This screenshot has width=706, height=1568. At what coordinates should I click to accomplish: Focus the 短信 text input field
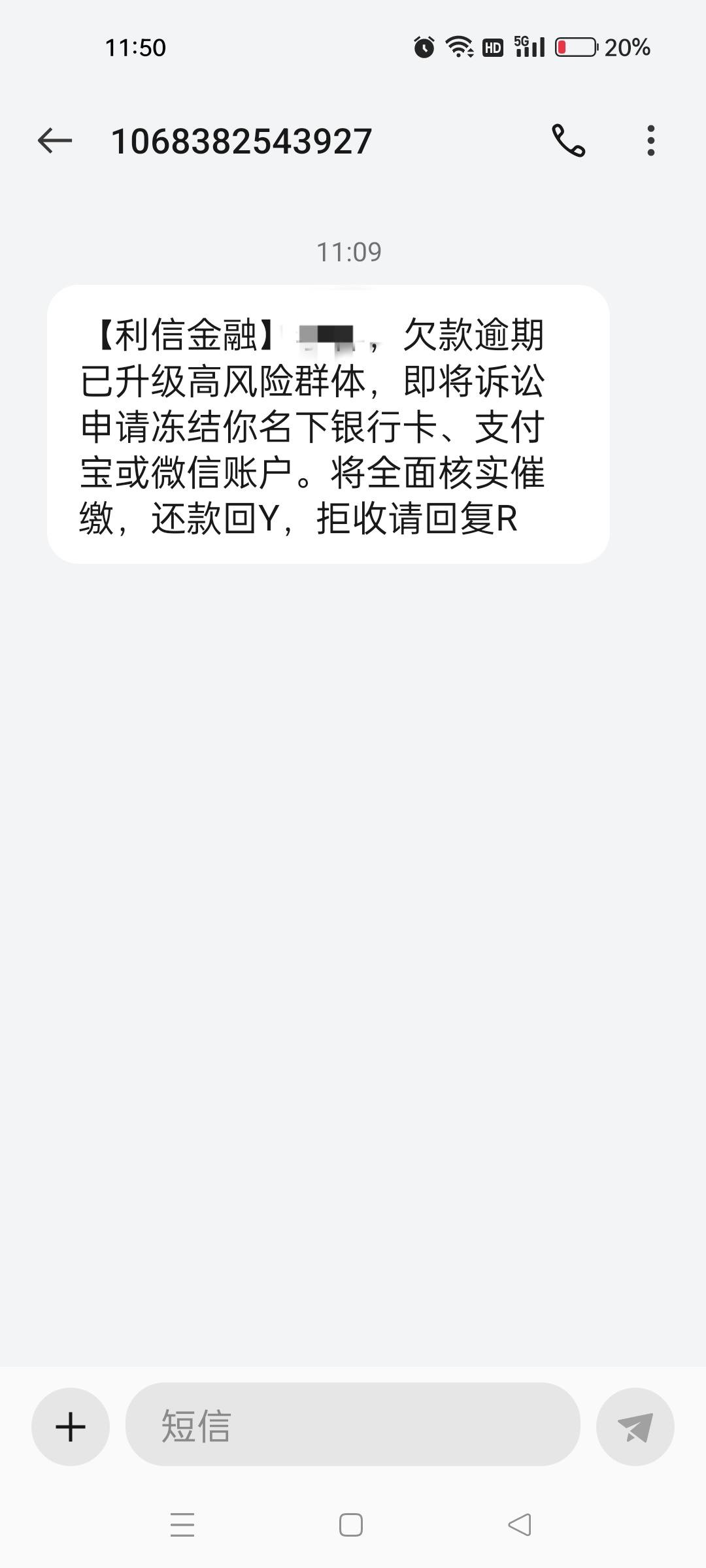(x=353, y=1424)
